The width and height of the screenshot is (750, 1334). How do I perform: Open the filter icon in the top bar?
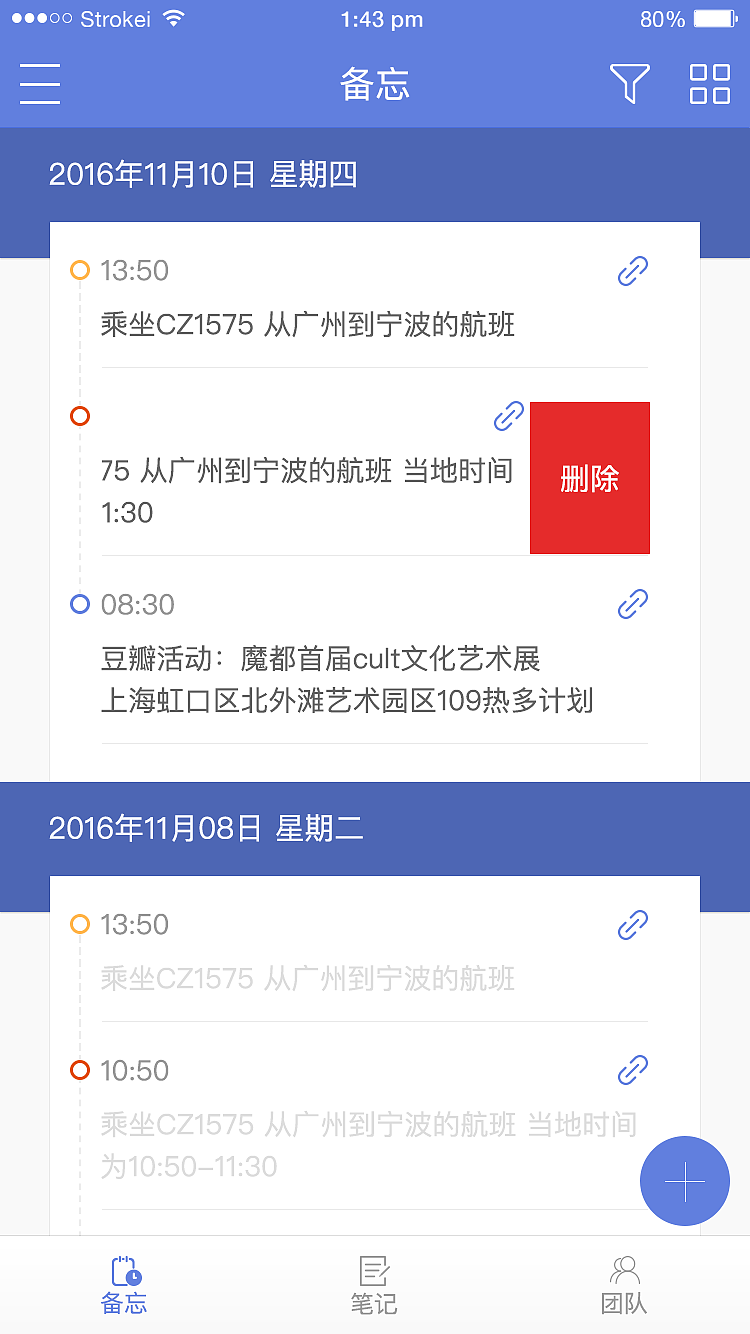(629, 84)
